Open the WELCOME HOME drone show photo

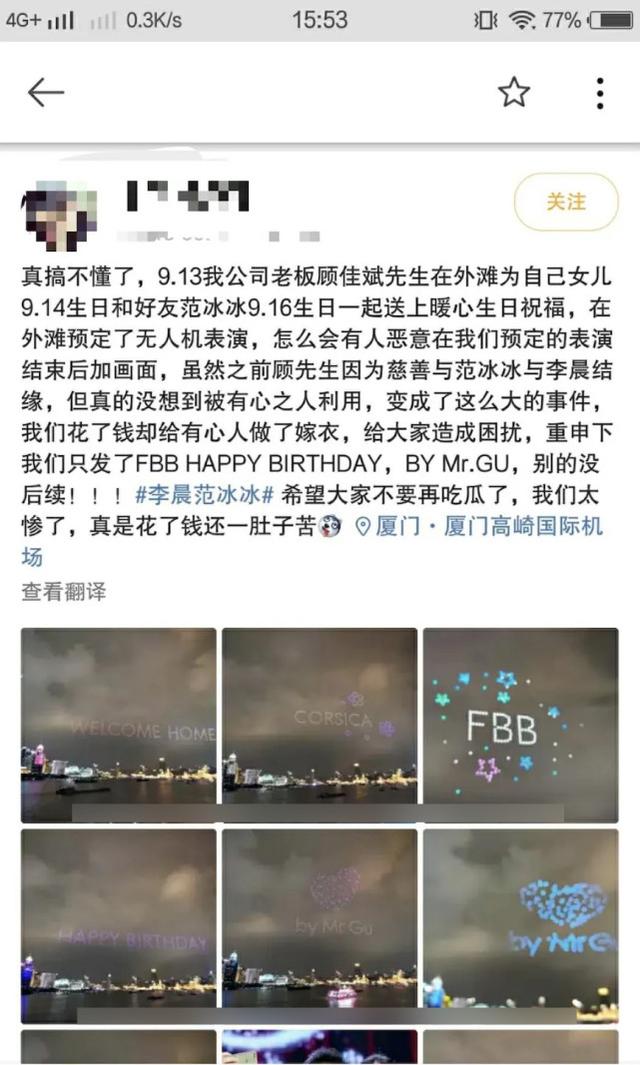(118, 724)
